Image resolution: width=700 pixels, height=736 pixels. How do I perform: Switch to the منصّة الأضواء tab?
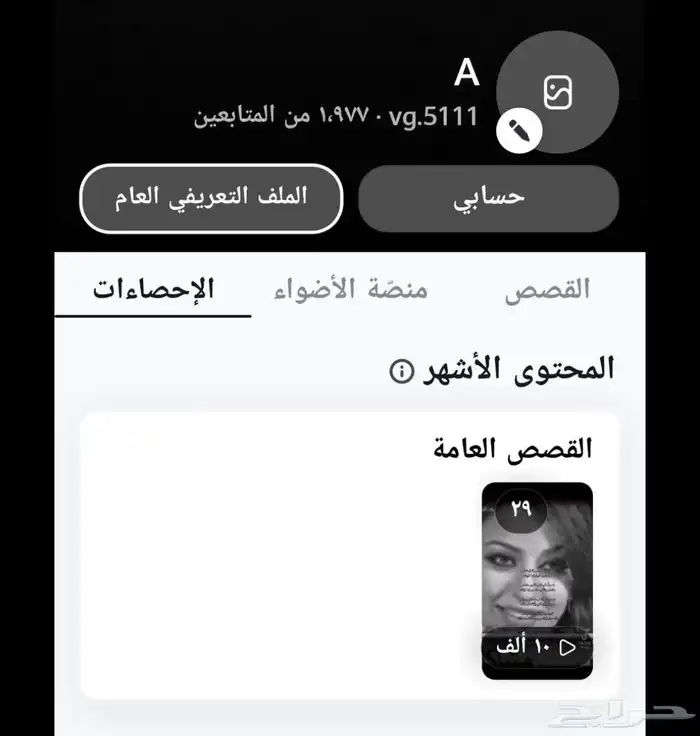coord(351,290)
